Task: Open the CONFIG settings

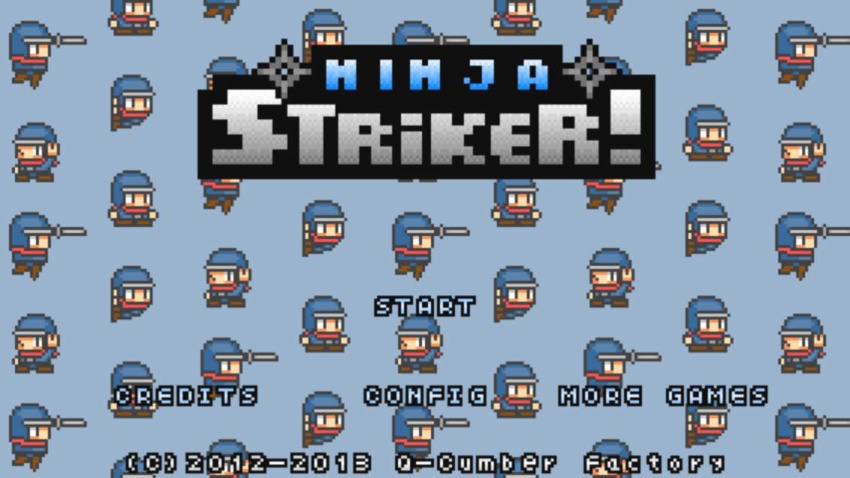Action: [425, 396]
